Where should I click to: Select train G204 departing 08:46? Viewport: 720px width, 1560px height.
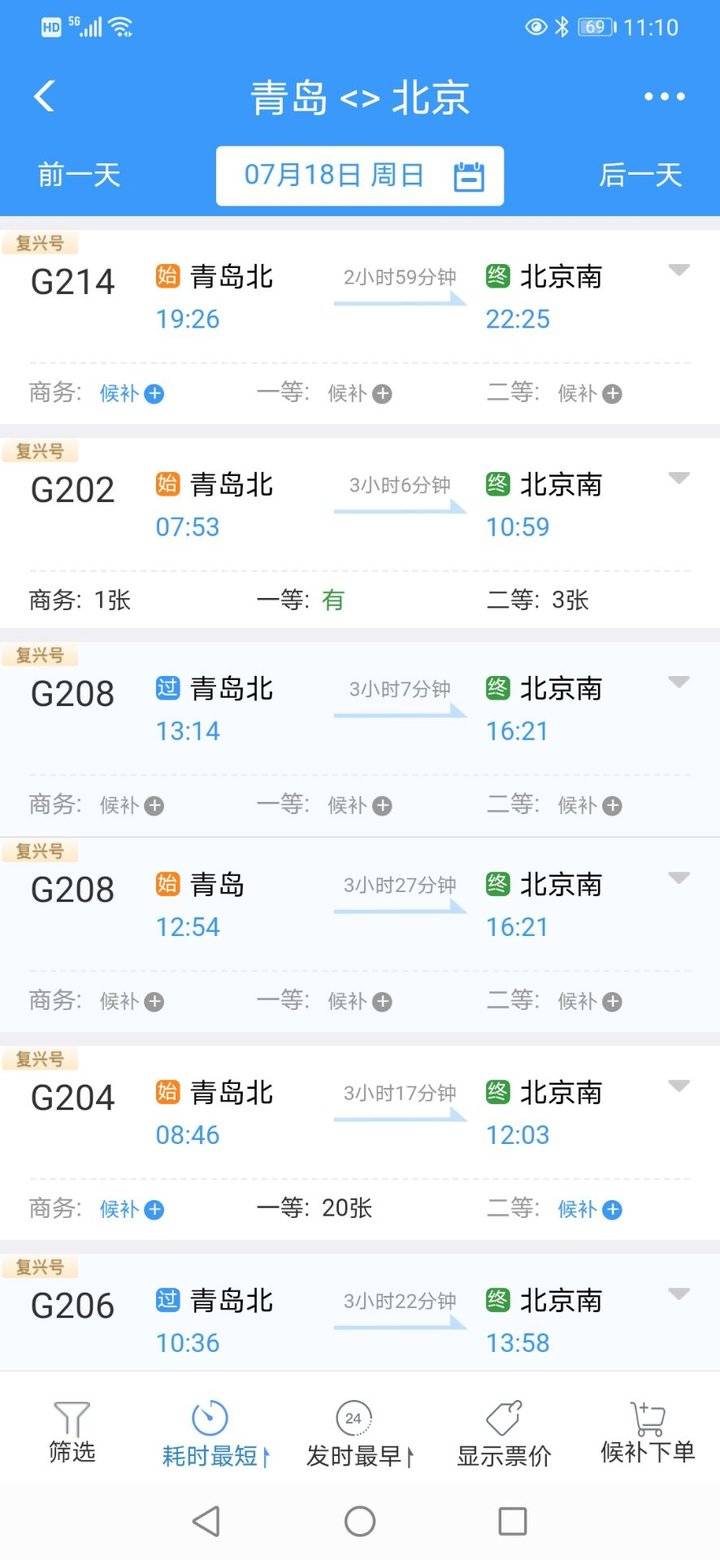(x=360, y=1143)
